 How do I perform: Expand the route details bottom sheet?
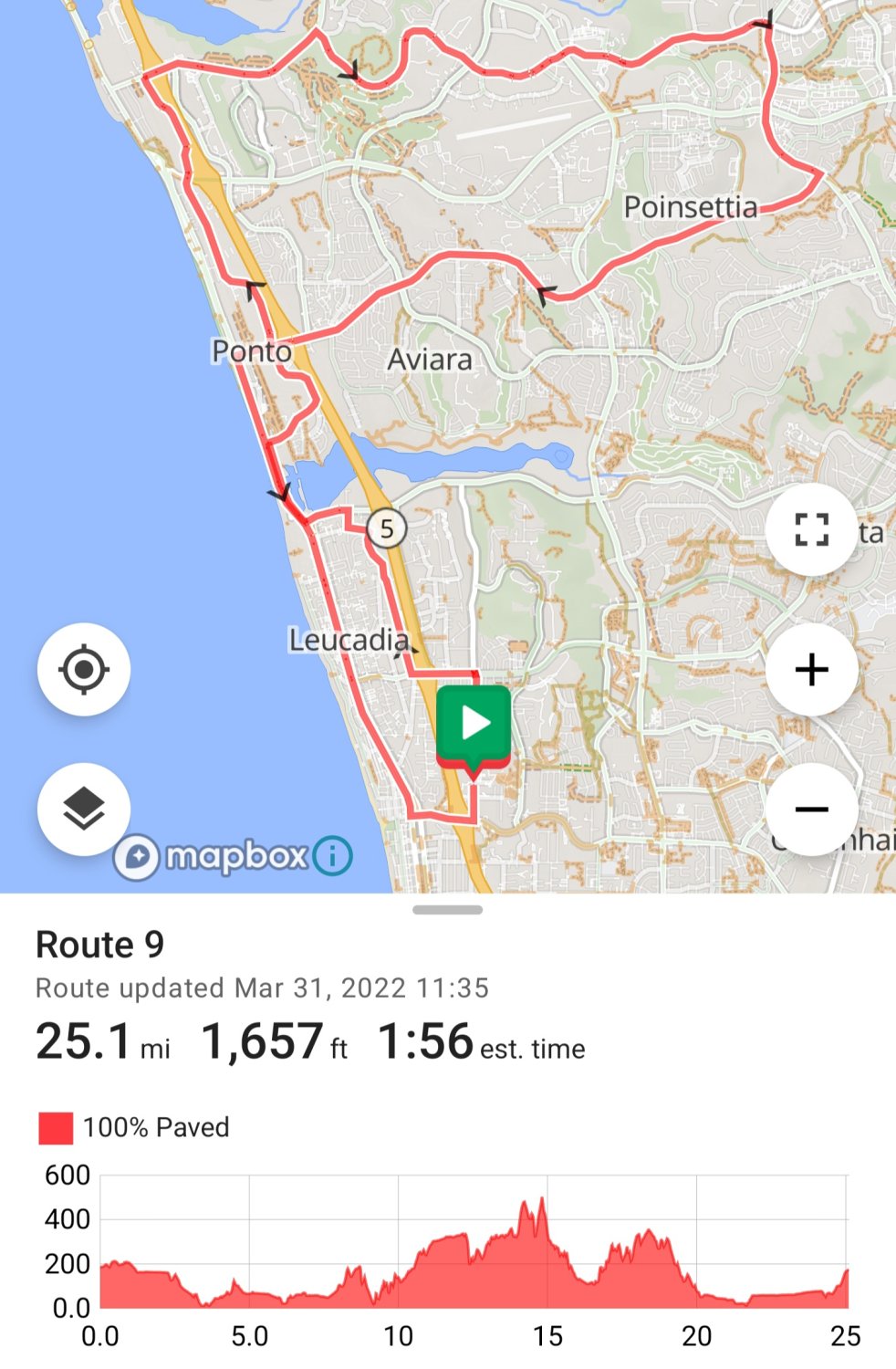tap(448, 909)
